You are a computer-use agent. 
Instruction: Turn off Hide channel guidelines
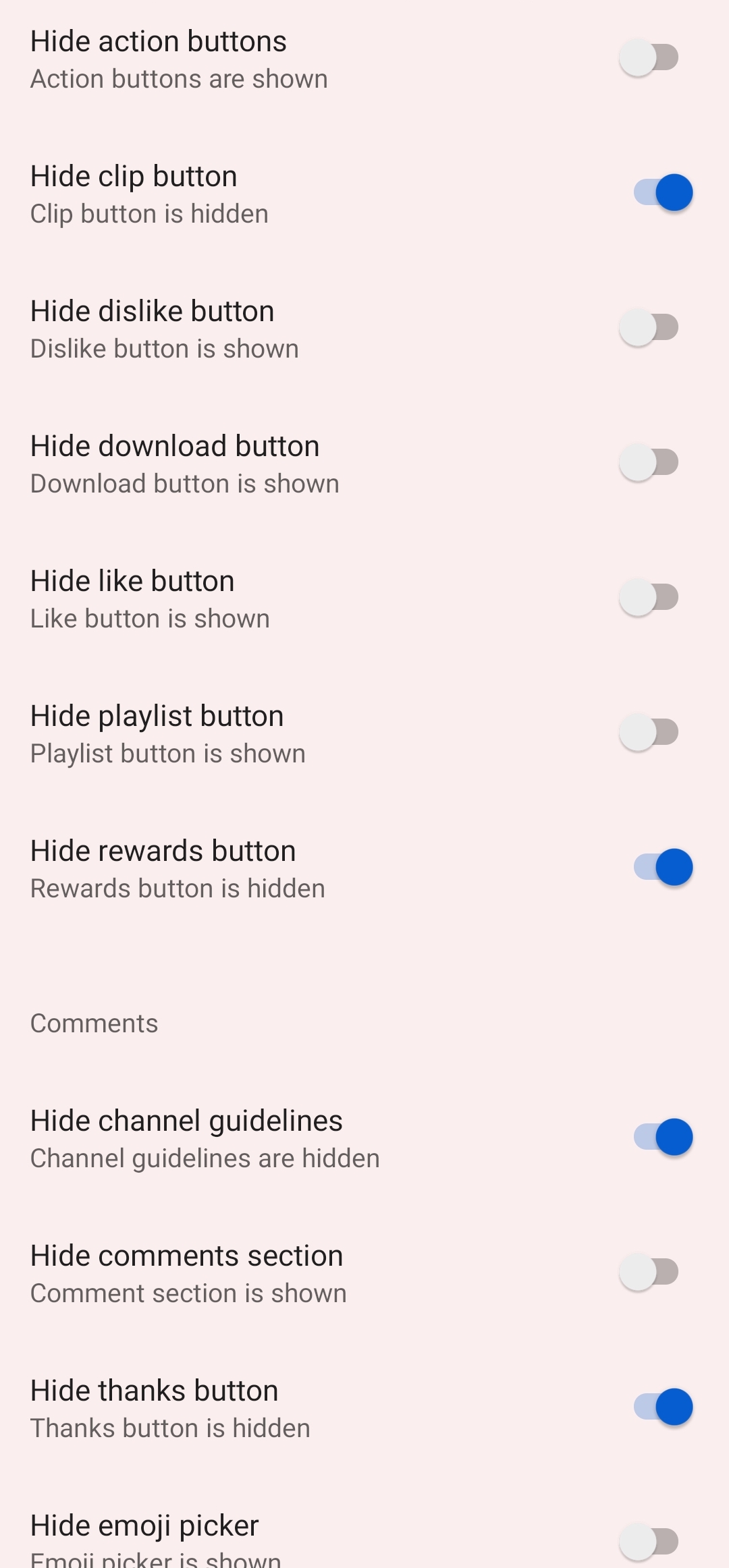point(661,1138)
